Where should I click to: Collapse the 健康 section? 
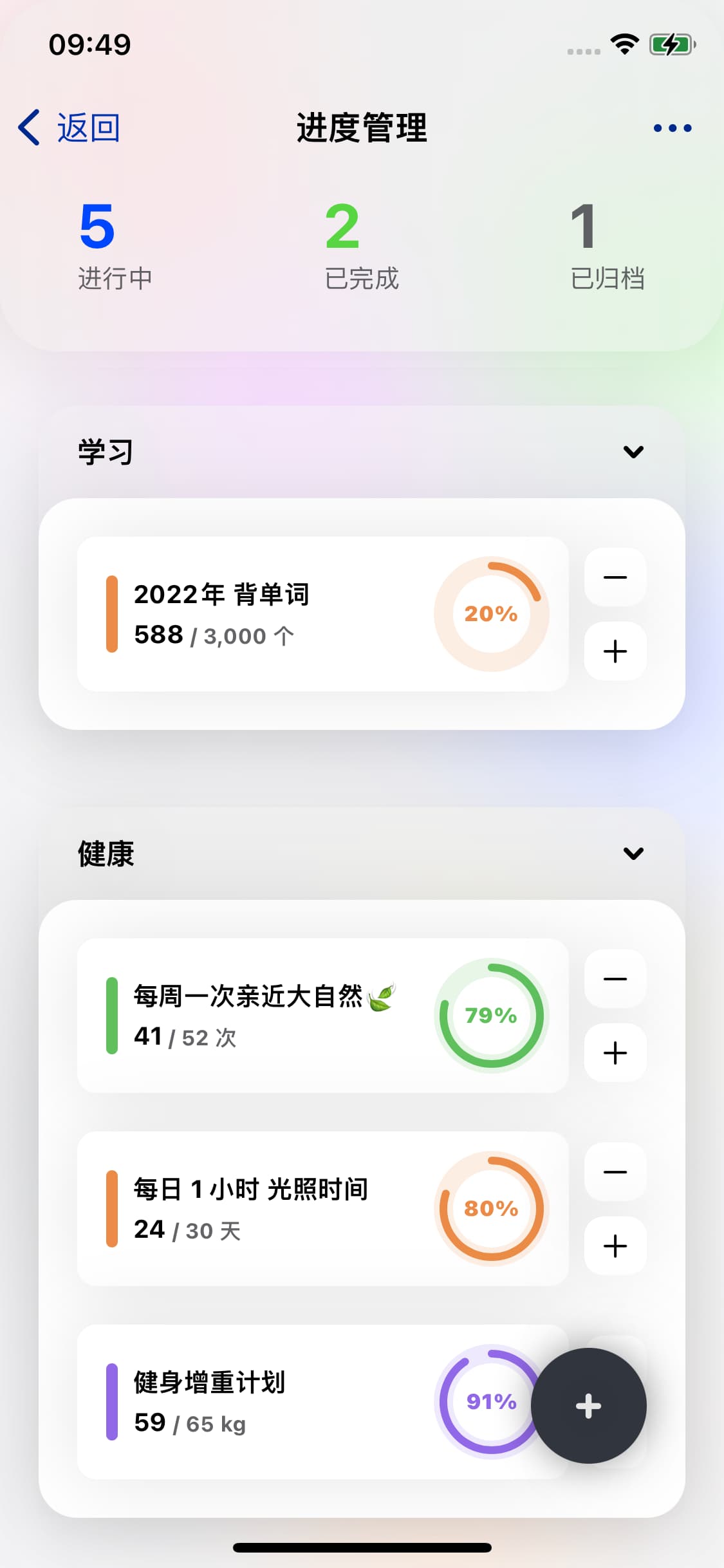pos(633,854)
